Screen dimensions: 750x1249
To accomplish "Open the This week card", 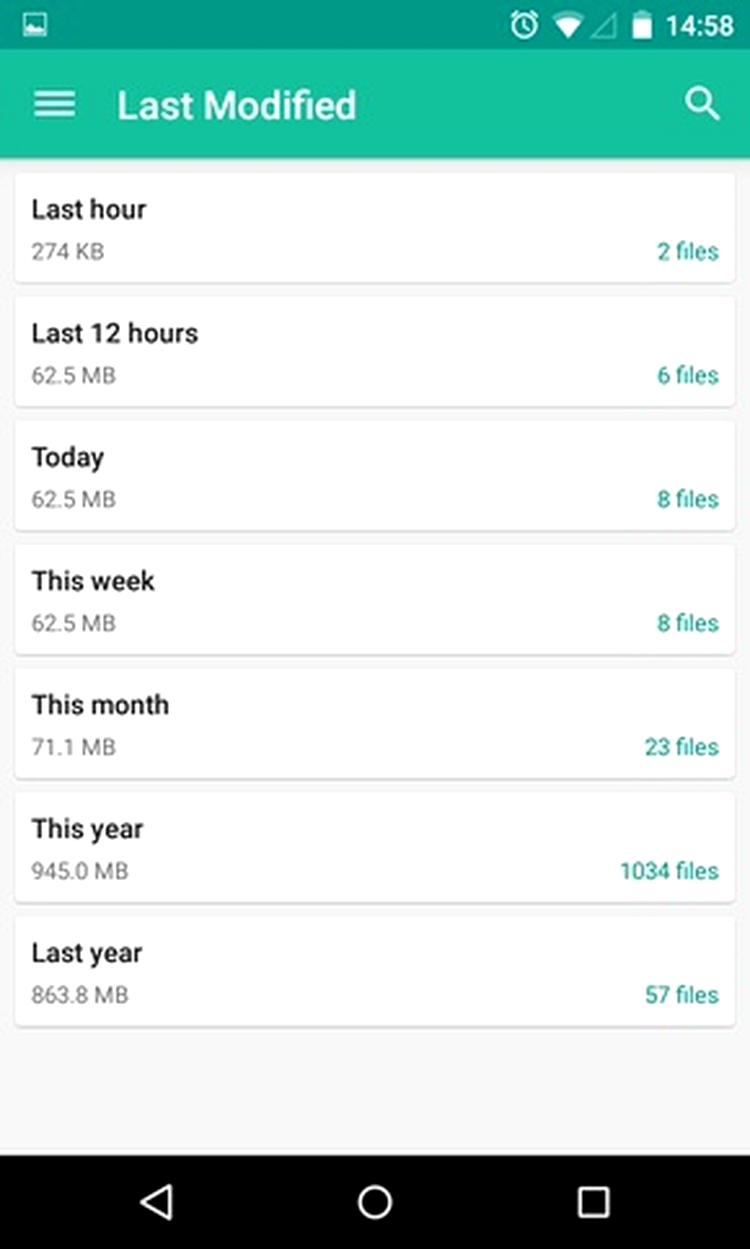I will pyautogui.click(x=375, y=601).
